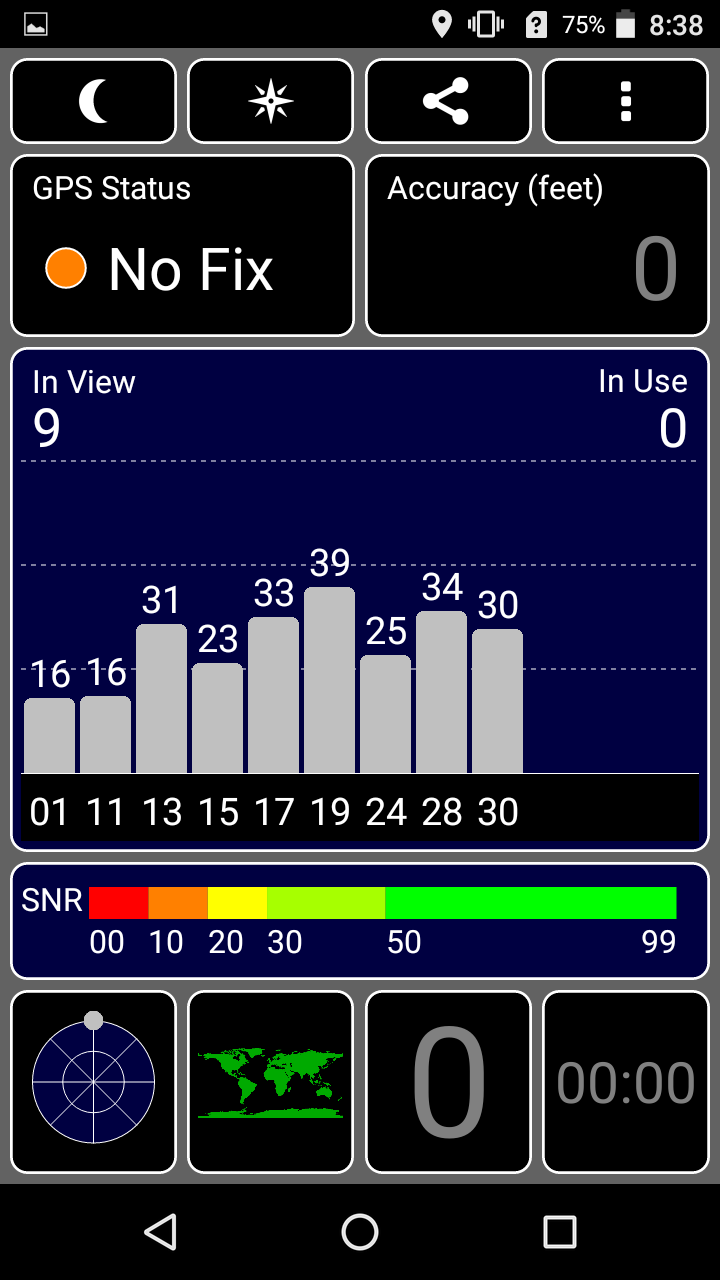Open the three-dot overflow menu

click(626, 101)
